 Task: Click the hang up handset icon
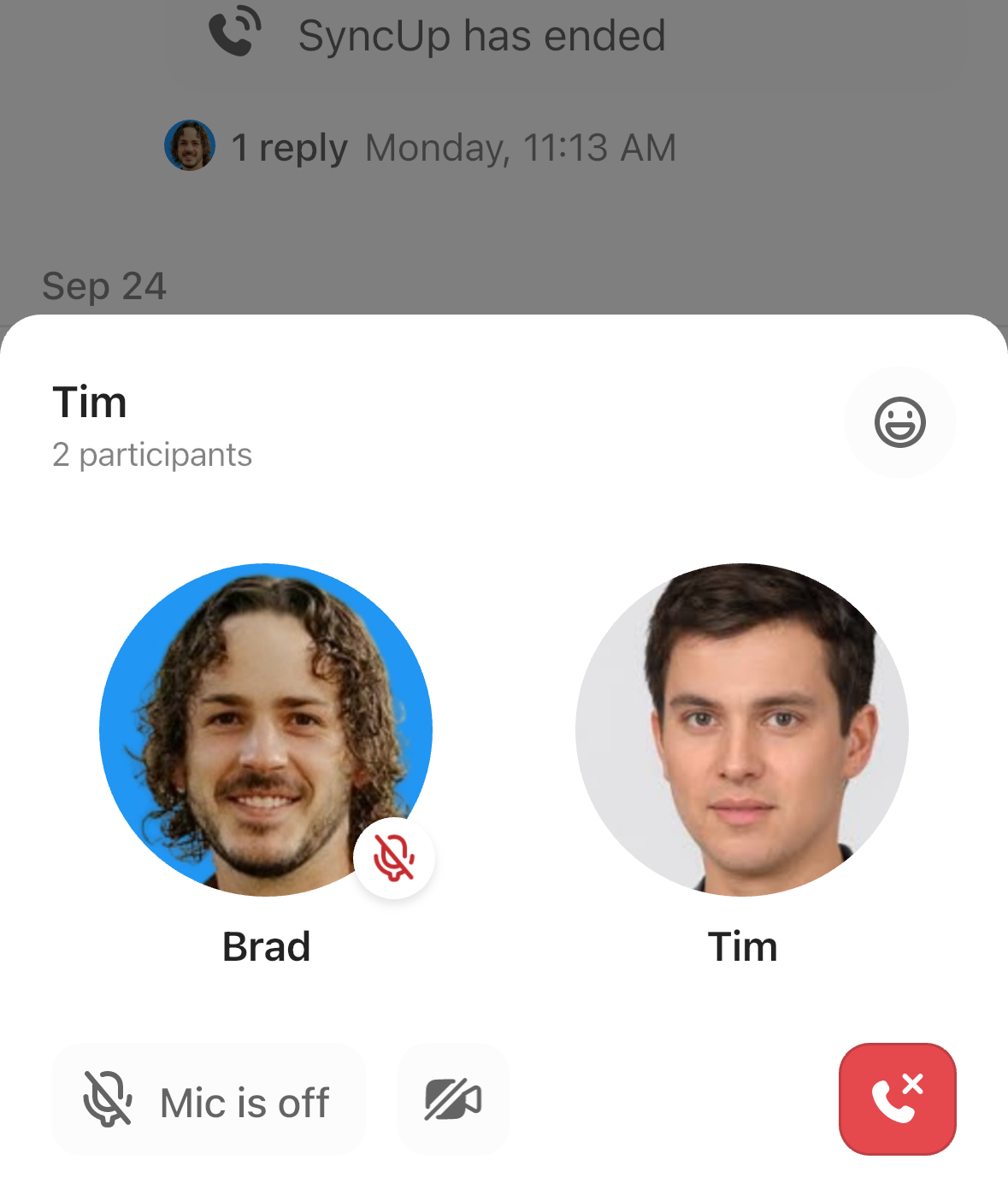click(897, 1100)
